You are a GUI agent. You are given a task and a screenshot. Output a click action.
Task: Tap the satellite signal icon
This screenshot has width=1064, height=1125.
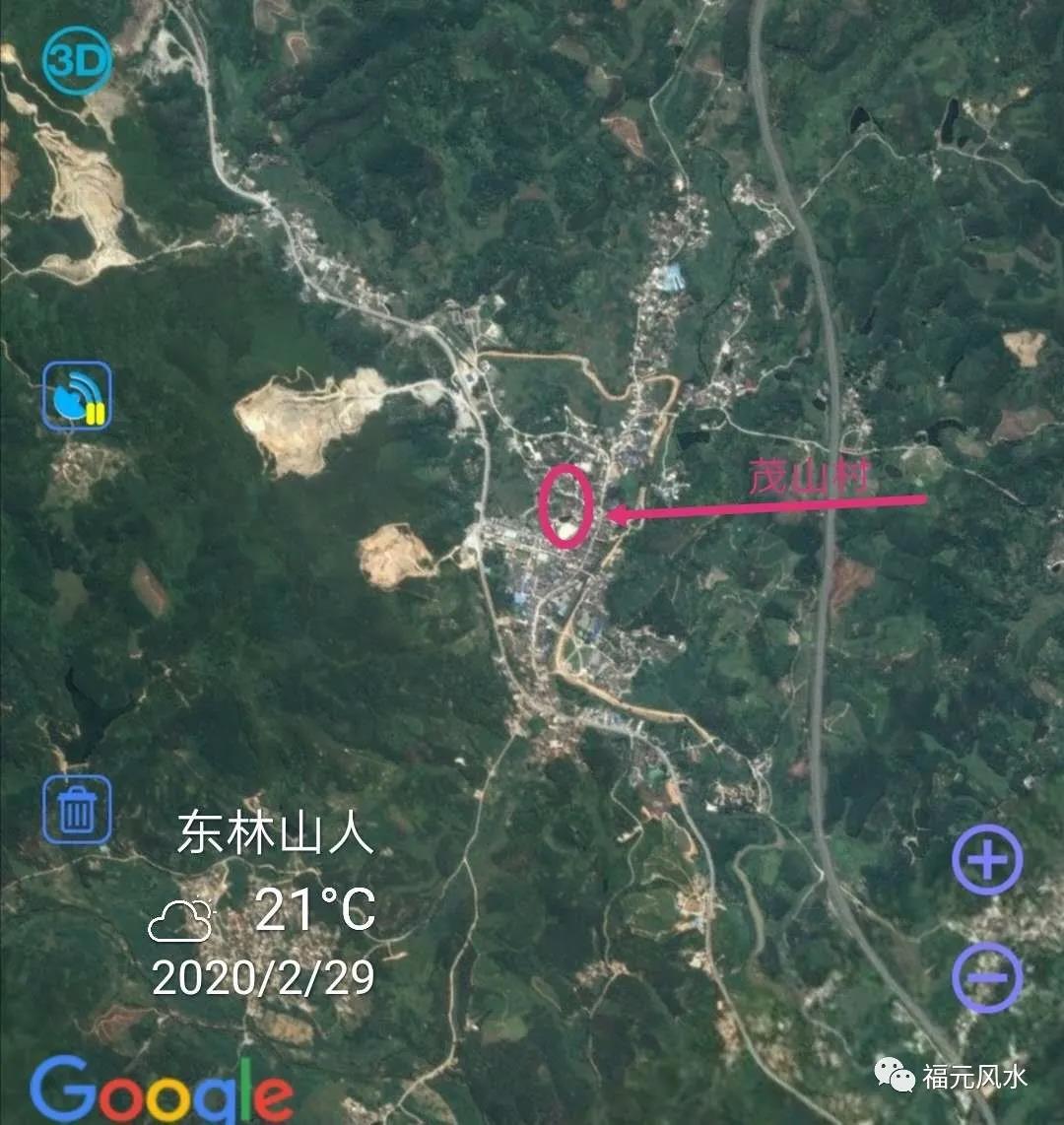click(x=77, y=396)
